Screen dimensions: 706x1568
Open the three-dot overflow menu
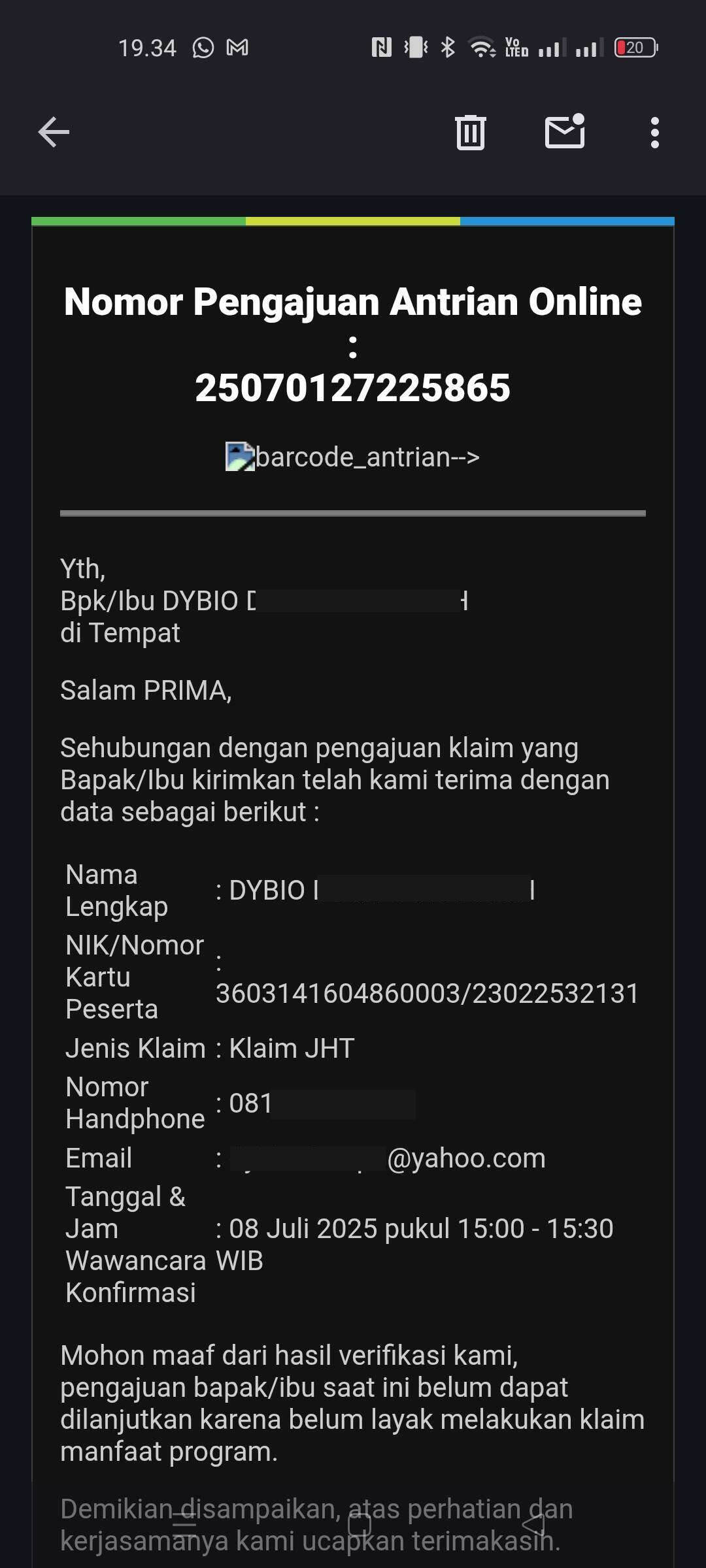tap(654, 133)
